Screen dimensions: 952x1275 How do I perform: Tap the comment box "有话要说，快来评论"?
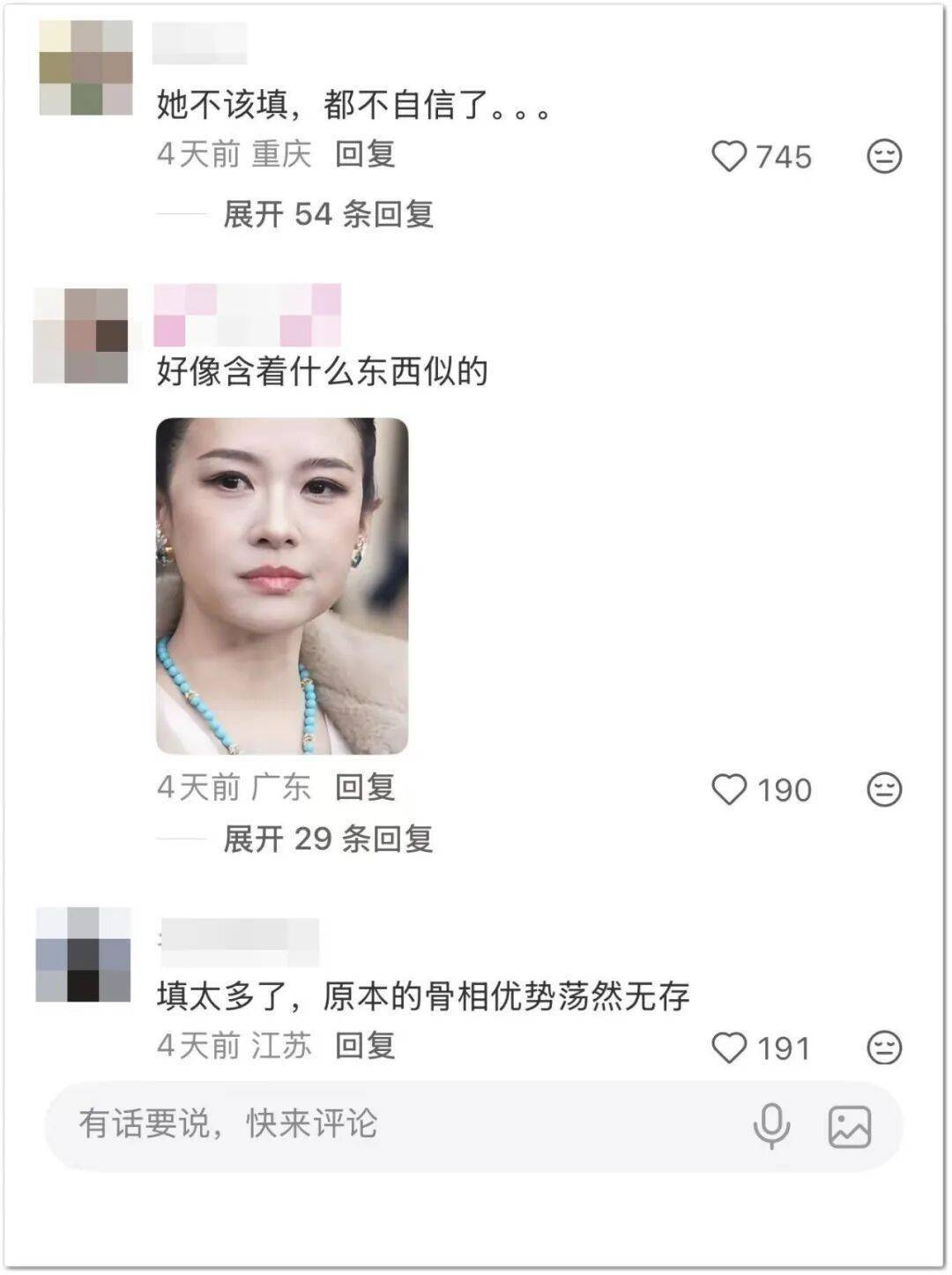pos(353,1124)
